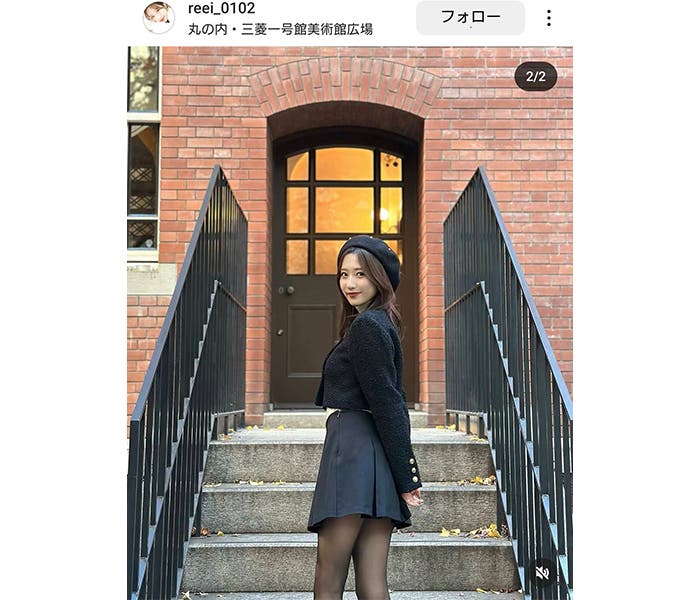Unmute the post's sound

click(x=542, y=572)
